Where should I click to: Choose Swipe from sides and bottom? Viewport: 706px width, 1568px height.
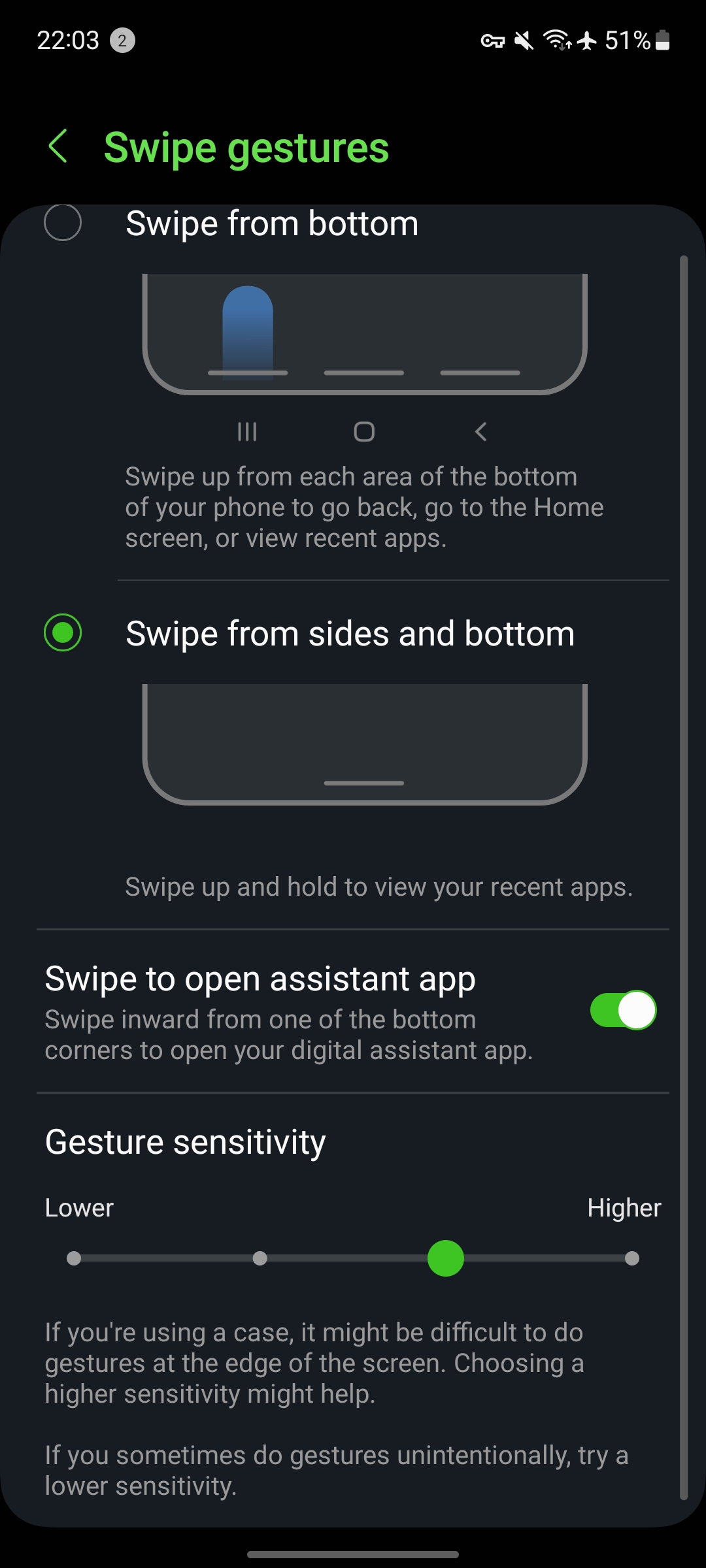coord(63,633)
